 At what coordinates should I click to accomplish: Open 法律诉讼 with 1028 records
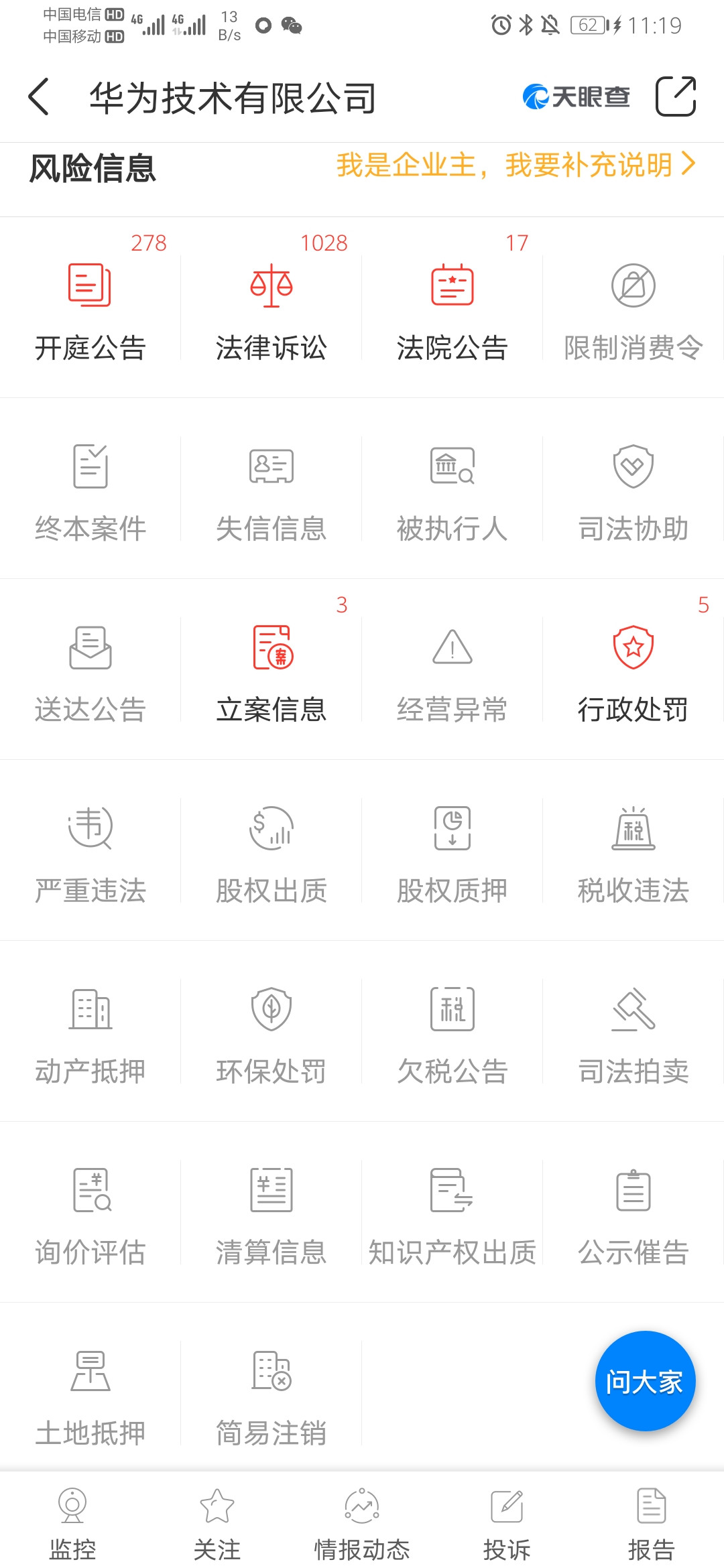(271, 308)
